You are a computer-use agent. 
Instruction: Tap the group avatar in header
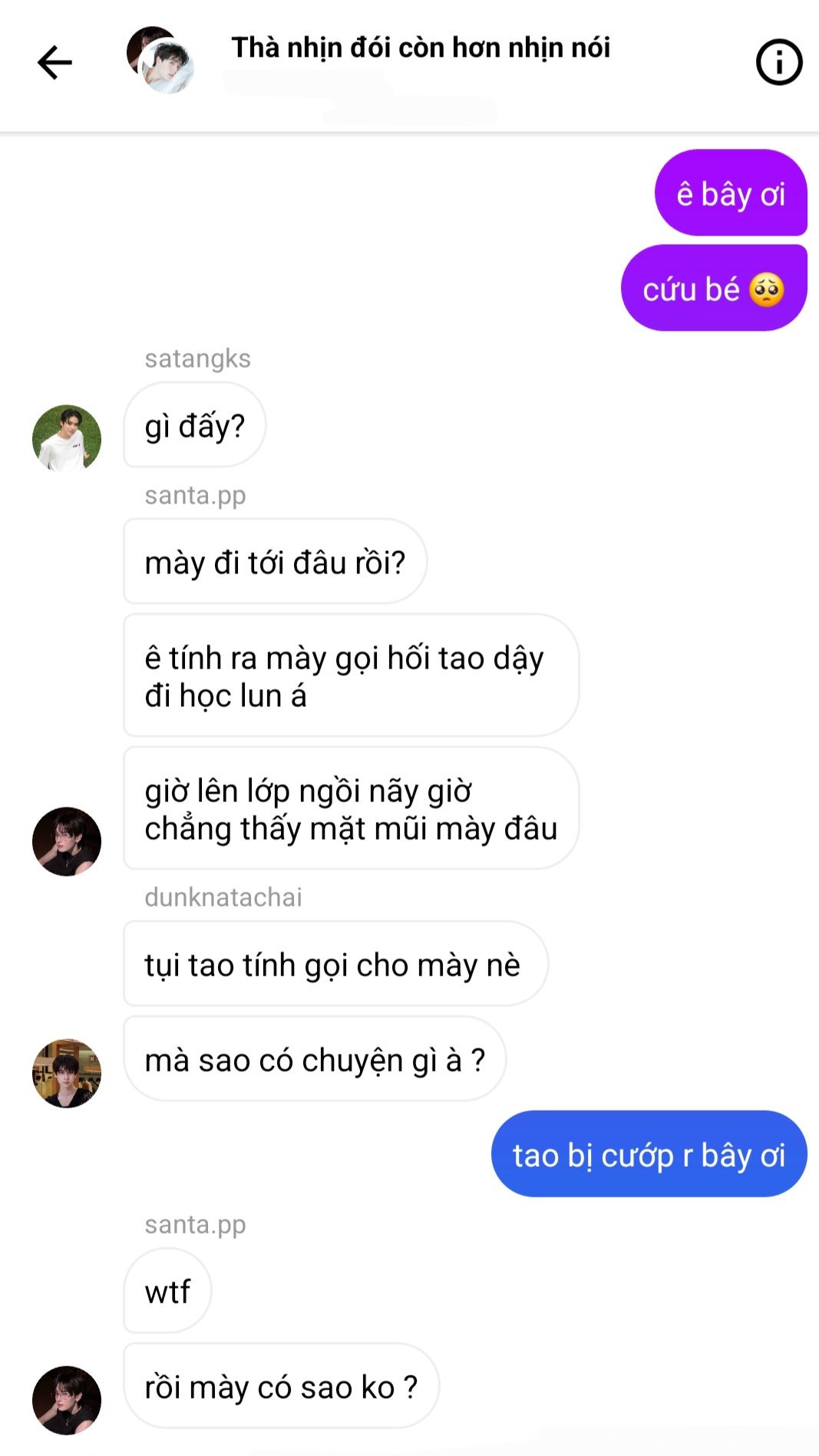[160, 60]
